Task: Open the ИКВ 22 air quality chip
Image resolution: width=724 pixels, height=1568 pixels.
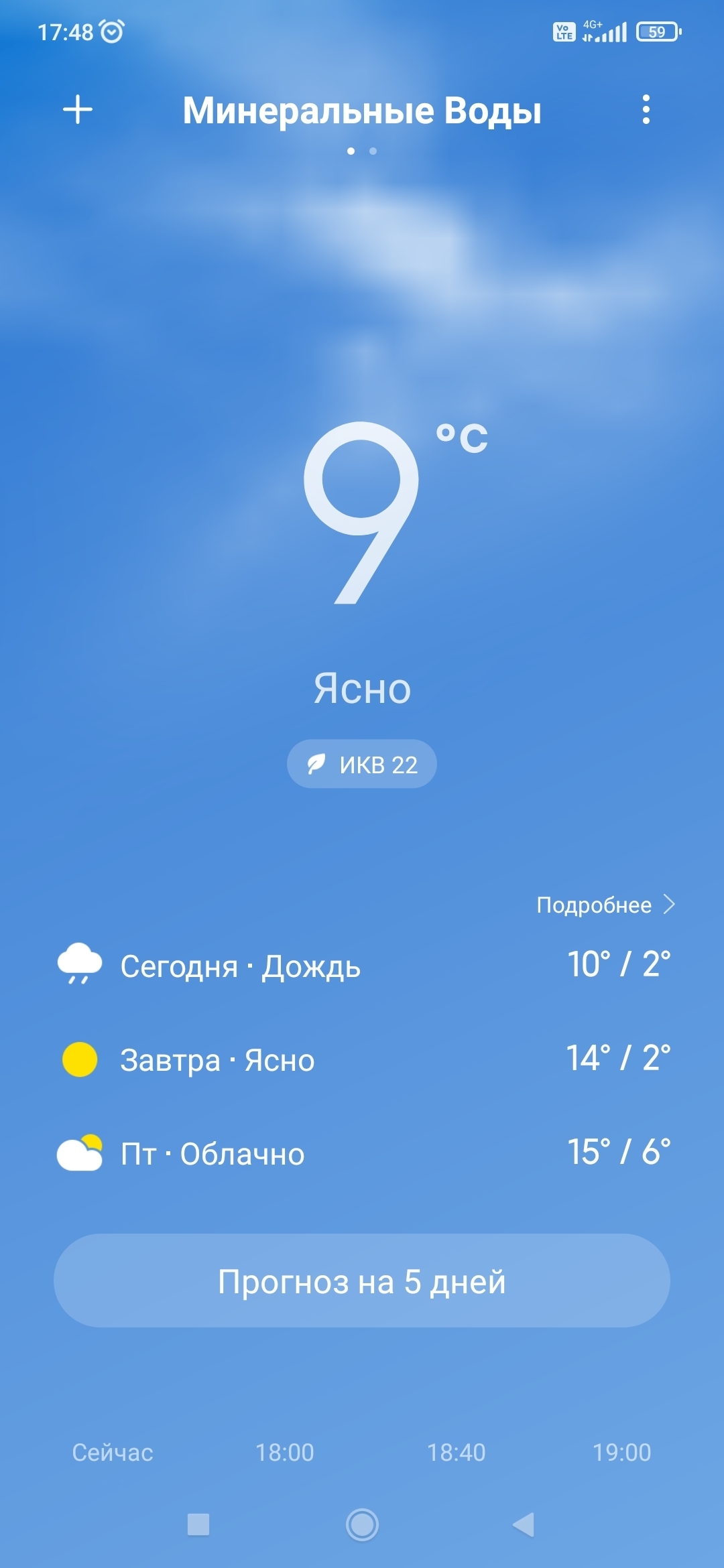Action: 362,764
